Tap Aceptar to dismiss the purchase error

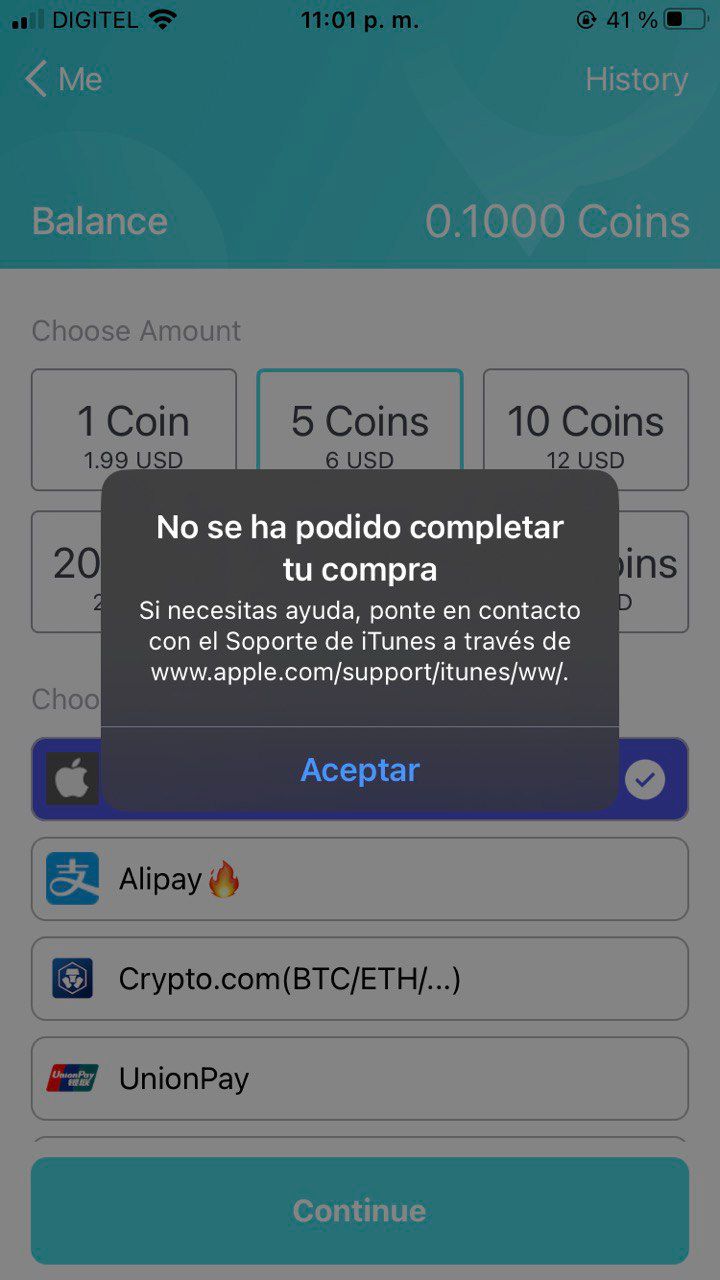pyautogui.click(x=360, y=769)
